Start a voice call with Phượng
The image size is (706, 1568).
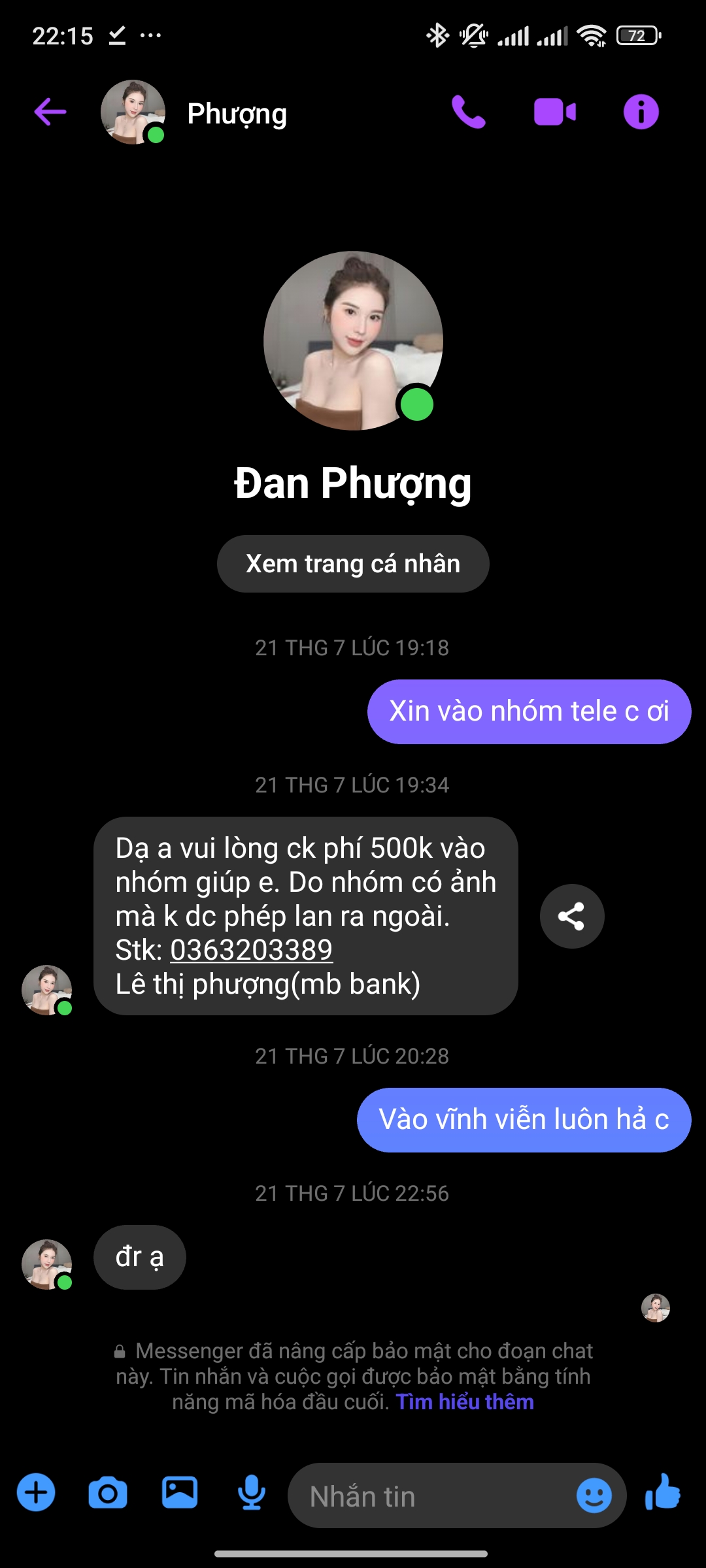click(468, 112)
